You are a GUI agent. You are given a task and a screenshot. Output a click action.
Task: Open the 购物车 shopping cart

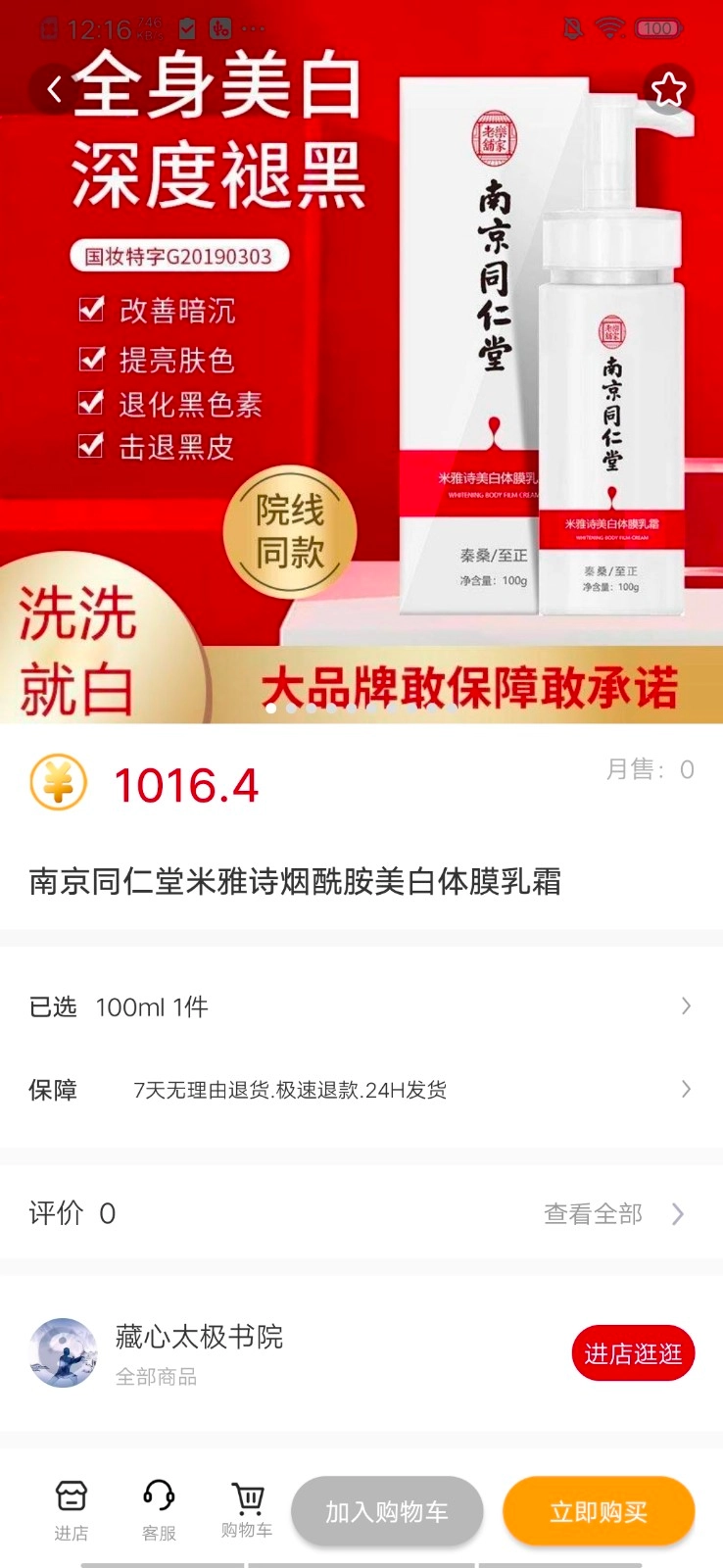[247, 1510]
